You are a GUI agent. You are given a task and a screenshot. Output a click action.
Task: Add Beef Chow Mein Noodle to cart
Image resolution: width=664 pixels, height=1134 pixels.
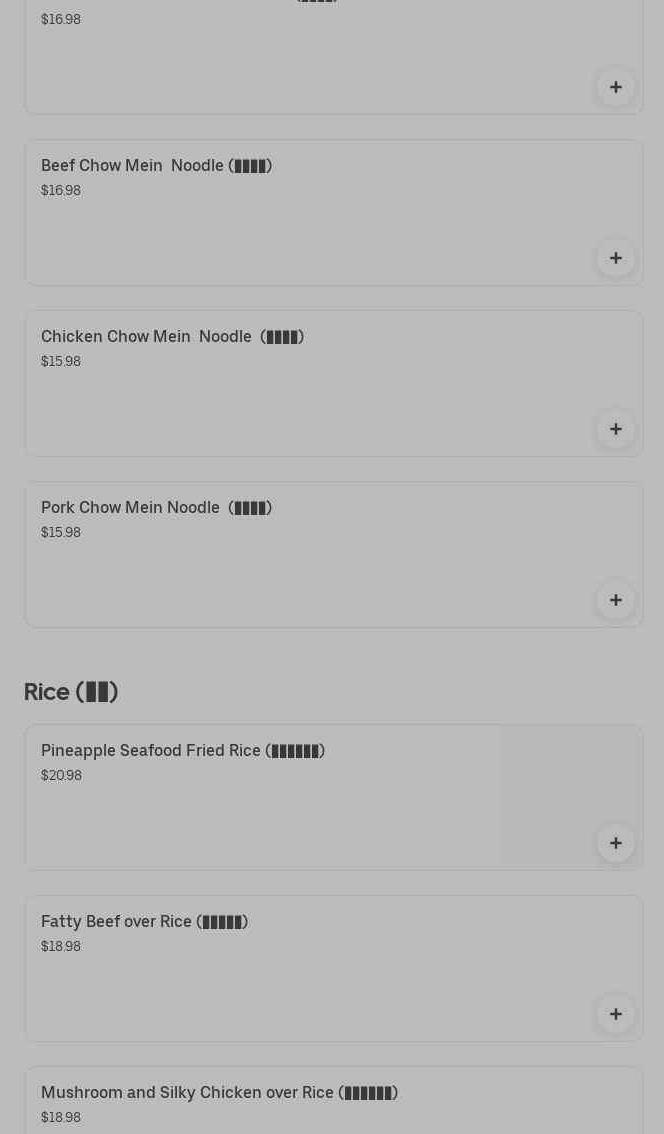tap(616, 258)
